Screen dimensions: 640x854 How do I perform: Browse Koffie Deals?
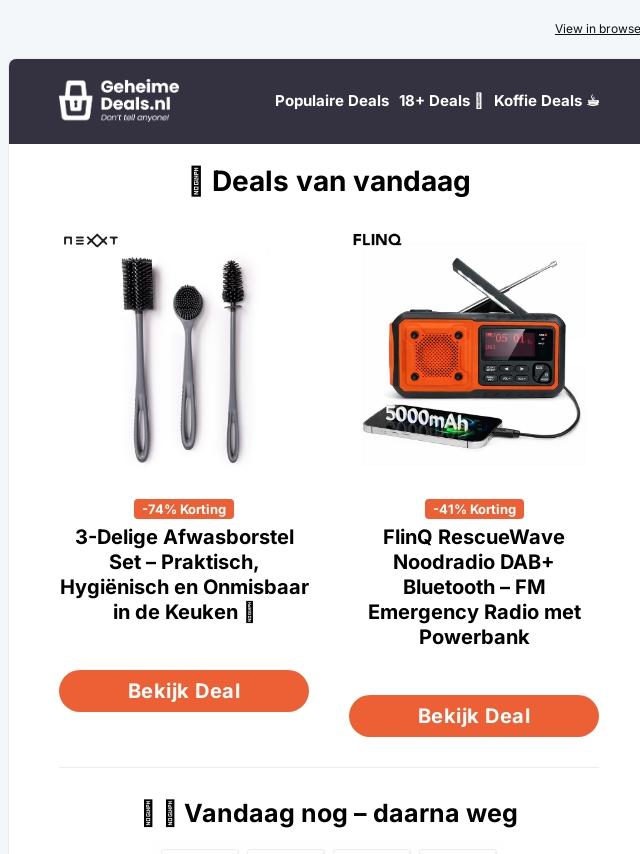[546, 101]
